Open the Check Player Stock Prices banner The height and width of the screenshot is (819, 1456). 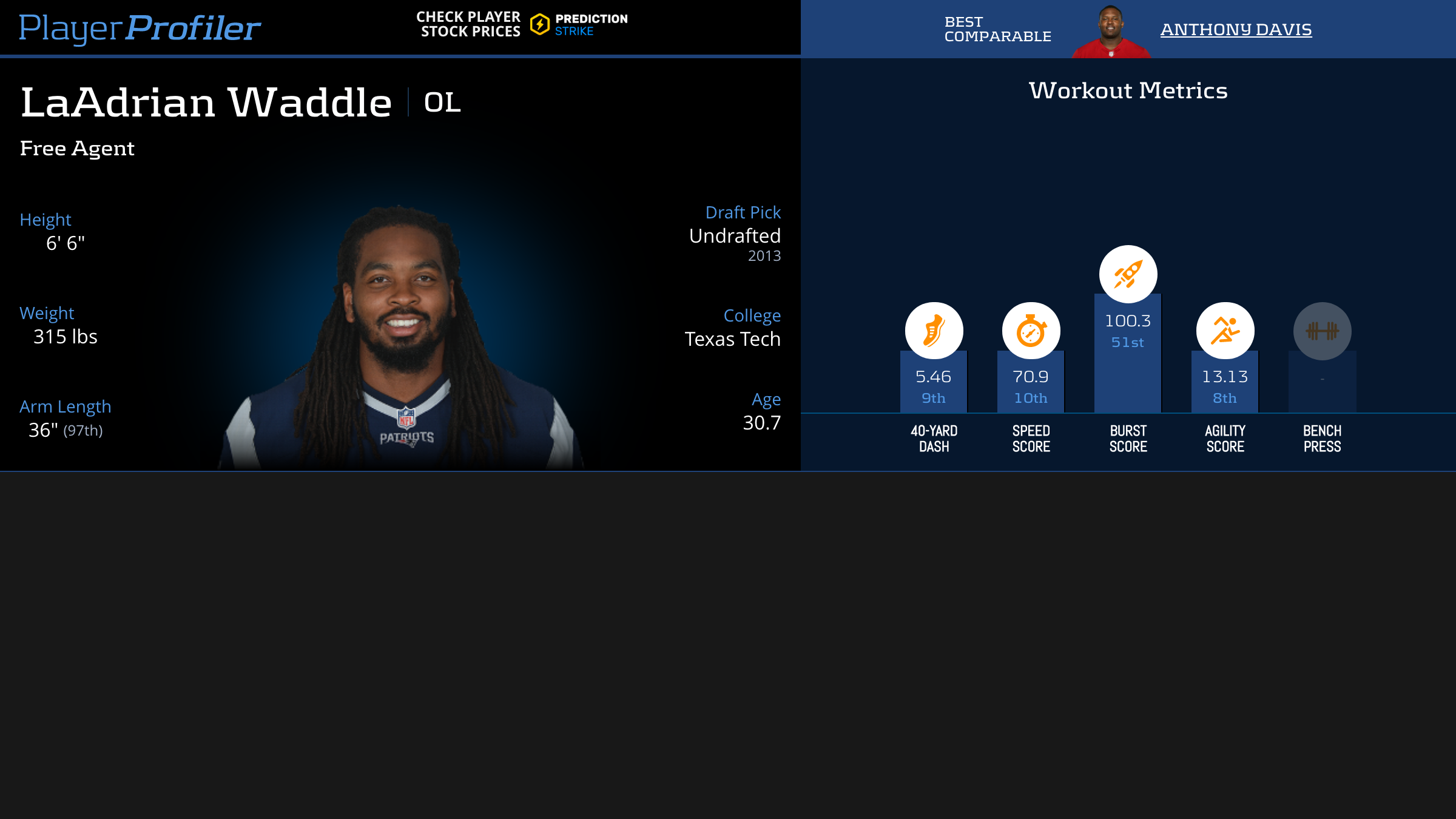pyautogui.click(x=522, y=25)
